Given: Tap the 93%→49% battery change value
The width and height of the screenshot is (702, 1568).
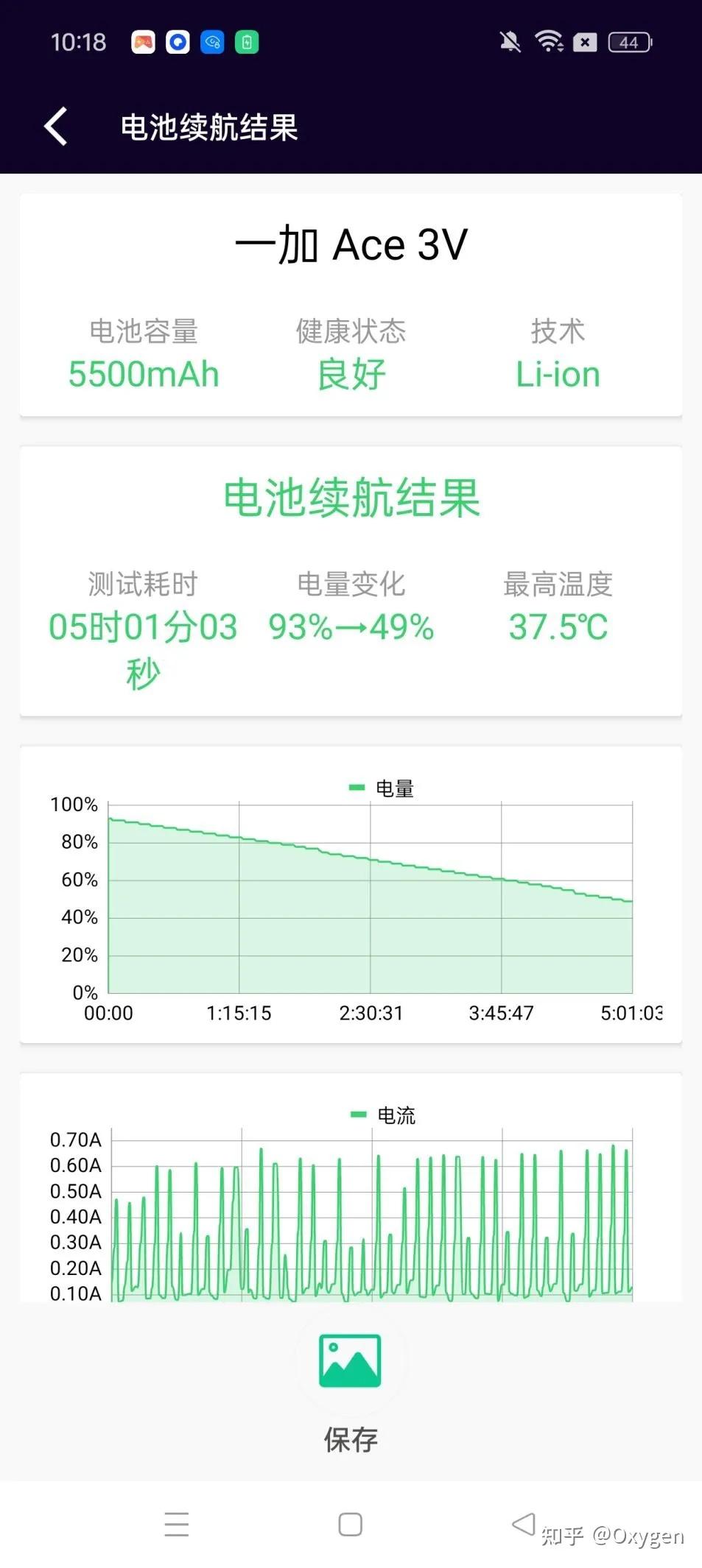Looking at the screenshot, I should click(351, 629).
